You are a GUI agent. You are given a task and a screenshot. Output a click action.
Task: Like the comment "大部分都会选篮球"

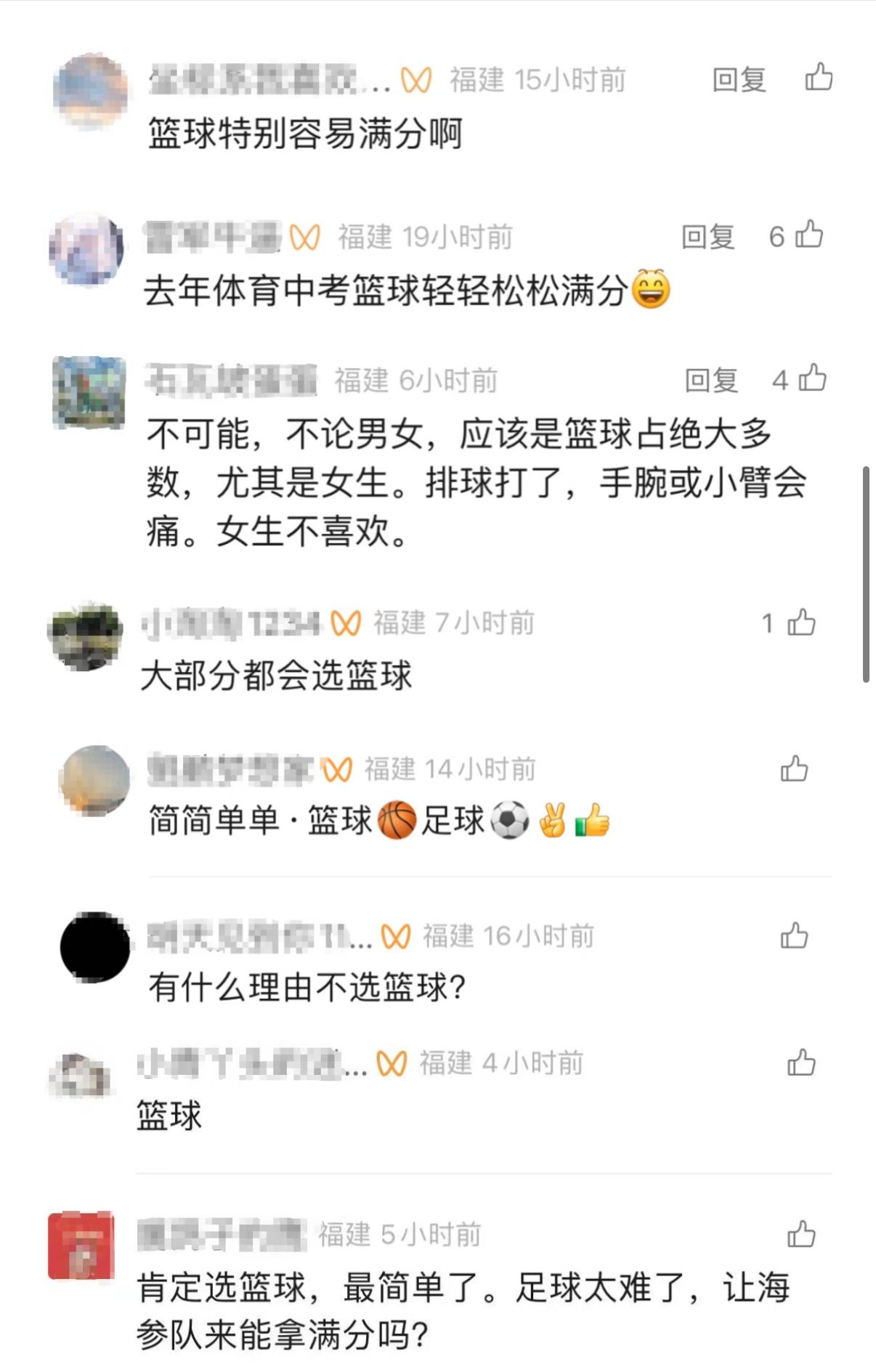pyautogui.click(x=802, y=622)
